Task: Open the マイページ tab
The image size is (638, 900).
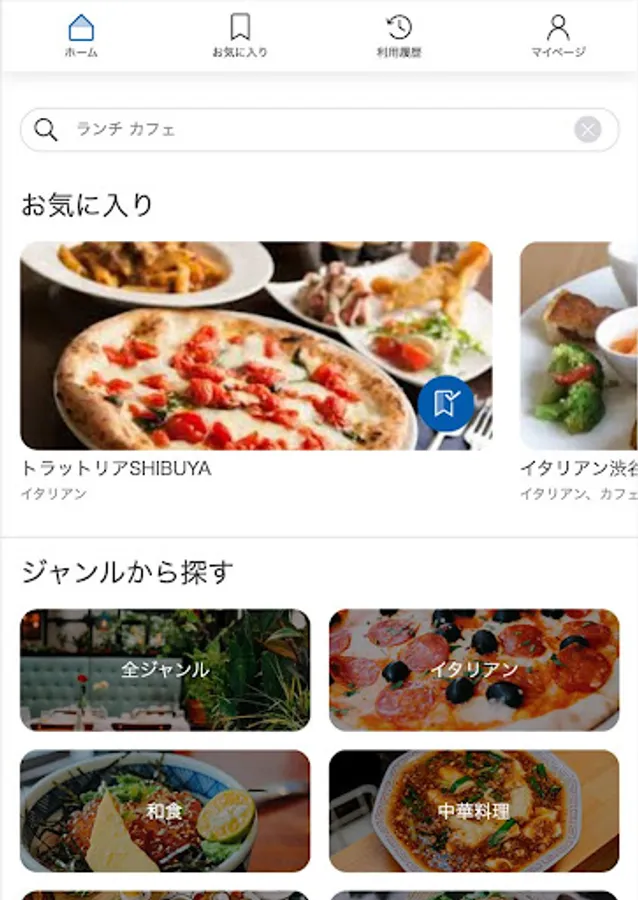Action: tap(558, 36)
